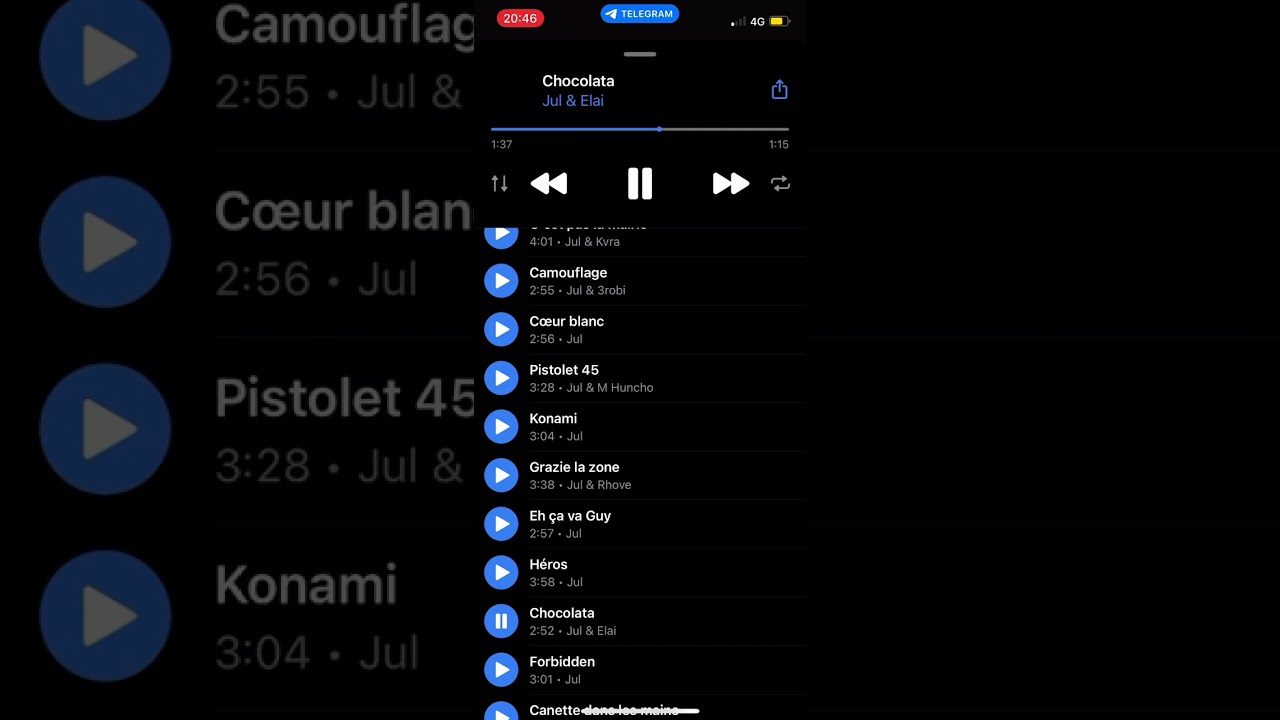The image size is (1280, 720).
Task: Play the song Cœur blanc
Action: (x=501, y=329)
